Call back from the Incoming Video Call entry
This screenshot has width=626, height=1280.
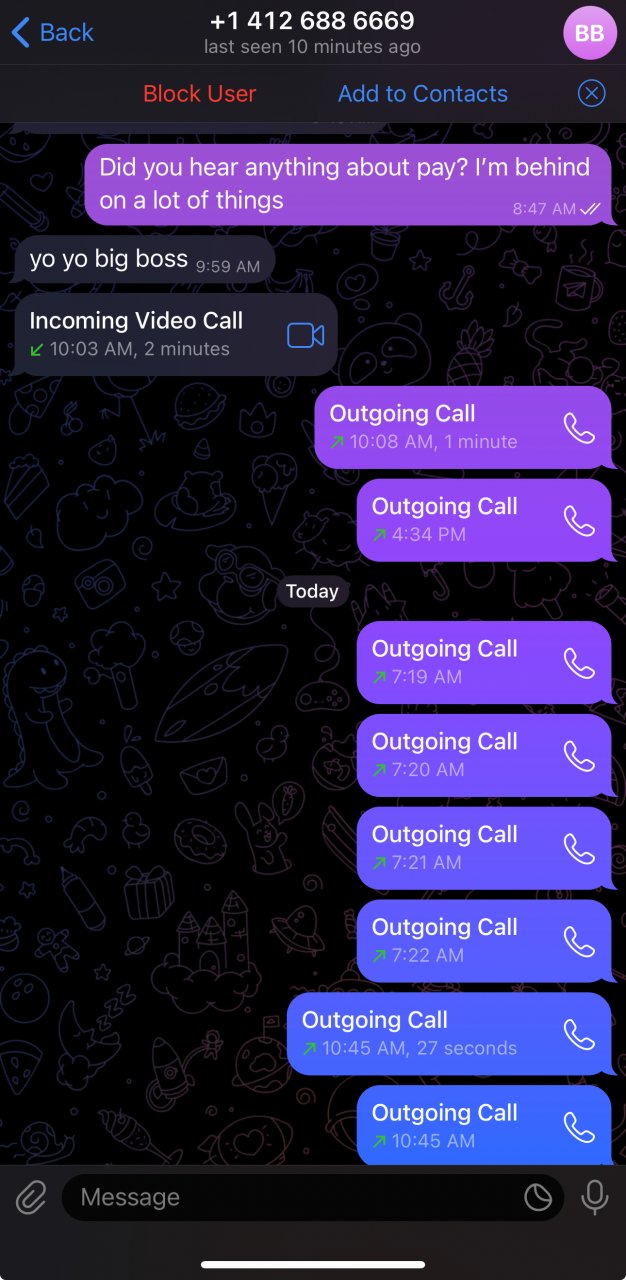coord(305,335)
